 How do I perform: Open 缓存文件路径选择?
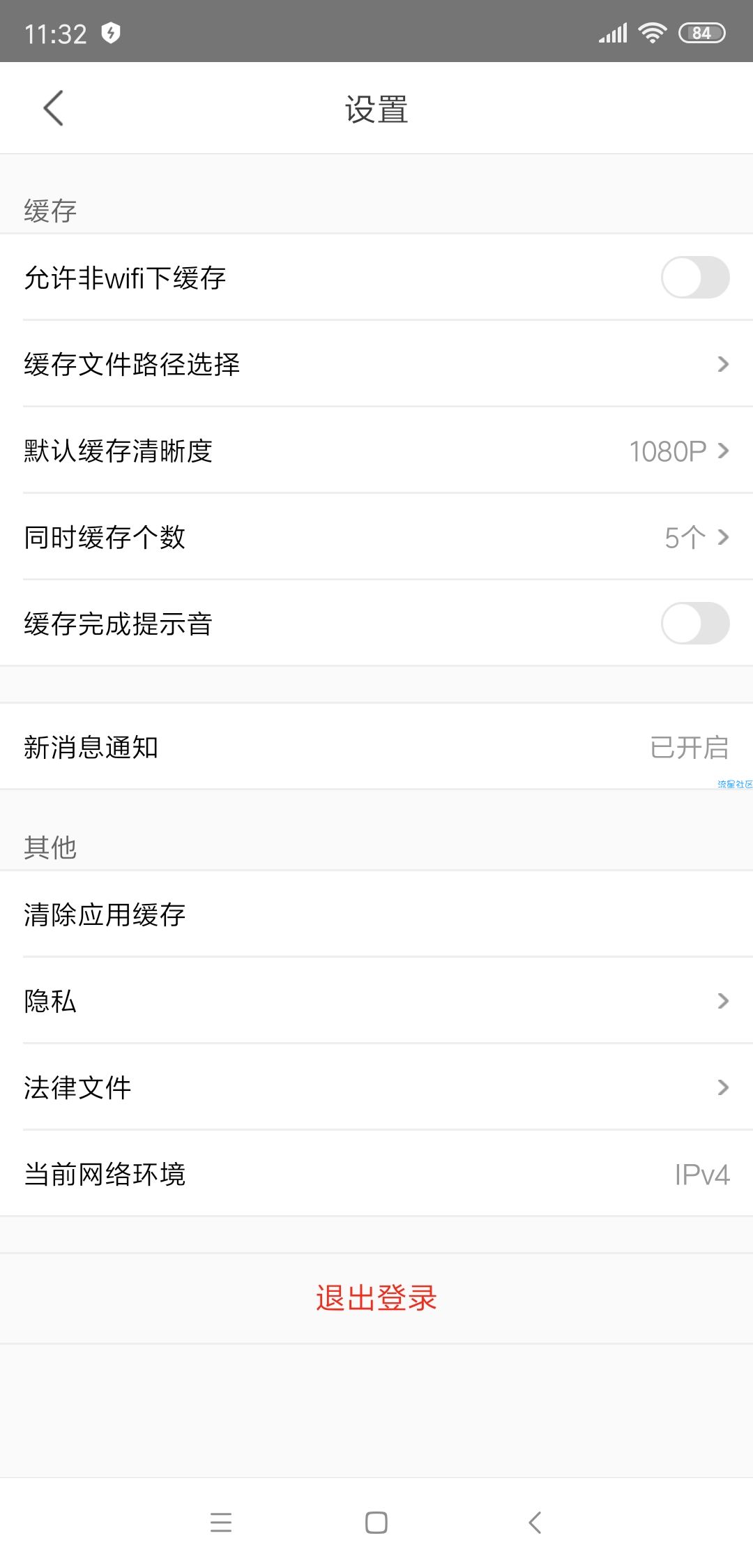coord(376,364)
